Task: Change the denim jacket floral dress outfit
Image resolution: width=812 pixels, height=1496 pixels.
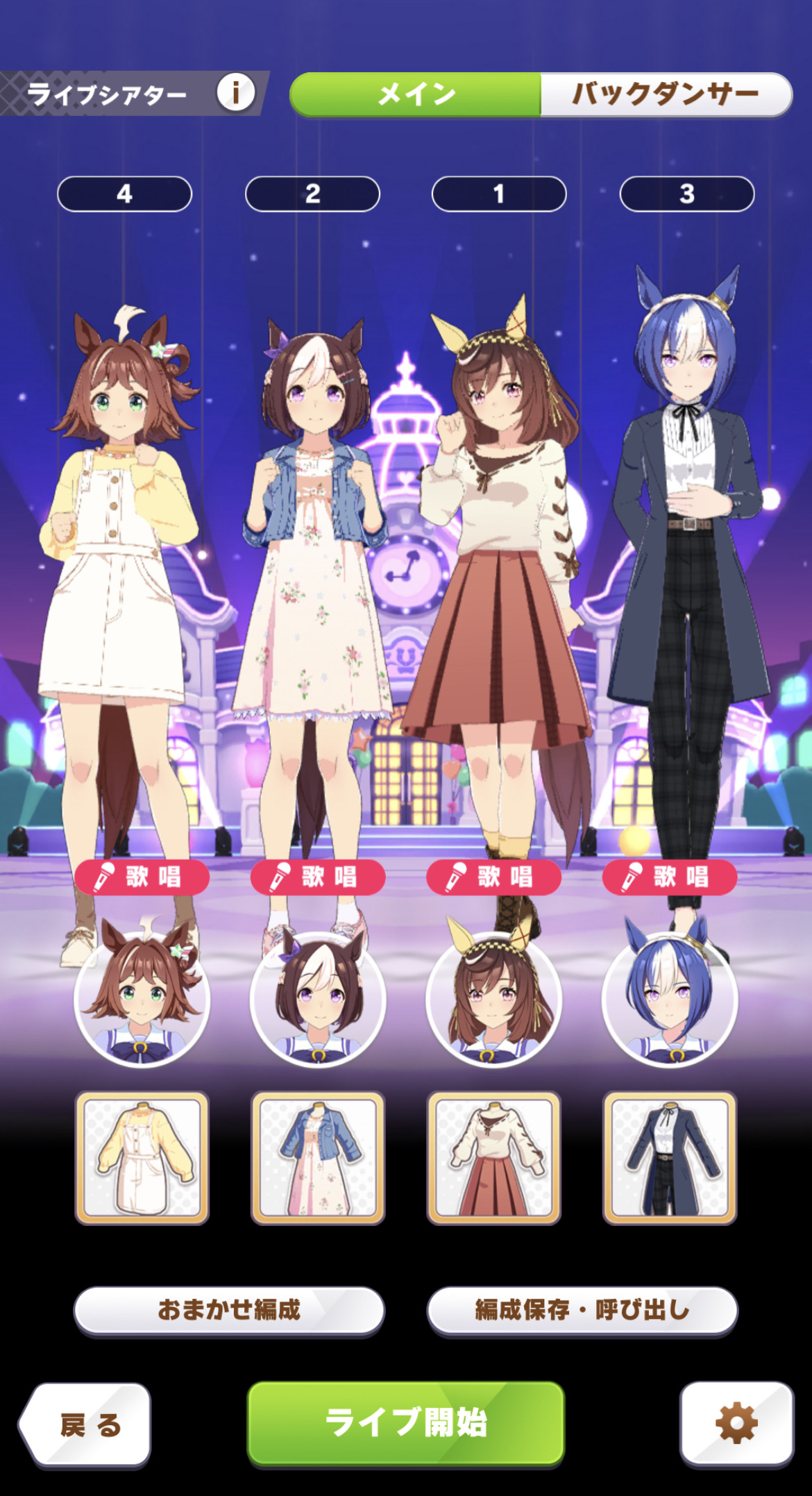Action: point(317,1157)
